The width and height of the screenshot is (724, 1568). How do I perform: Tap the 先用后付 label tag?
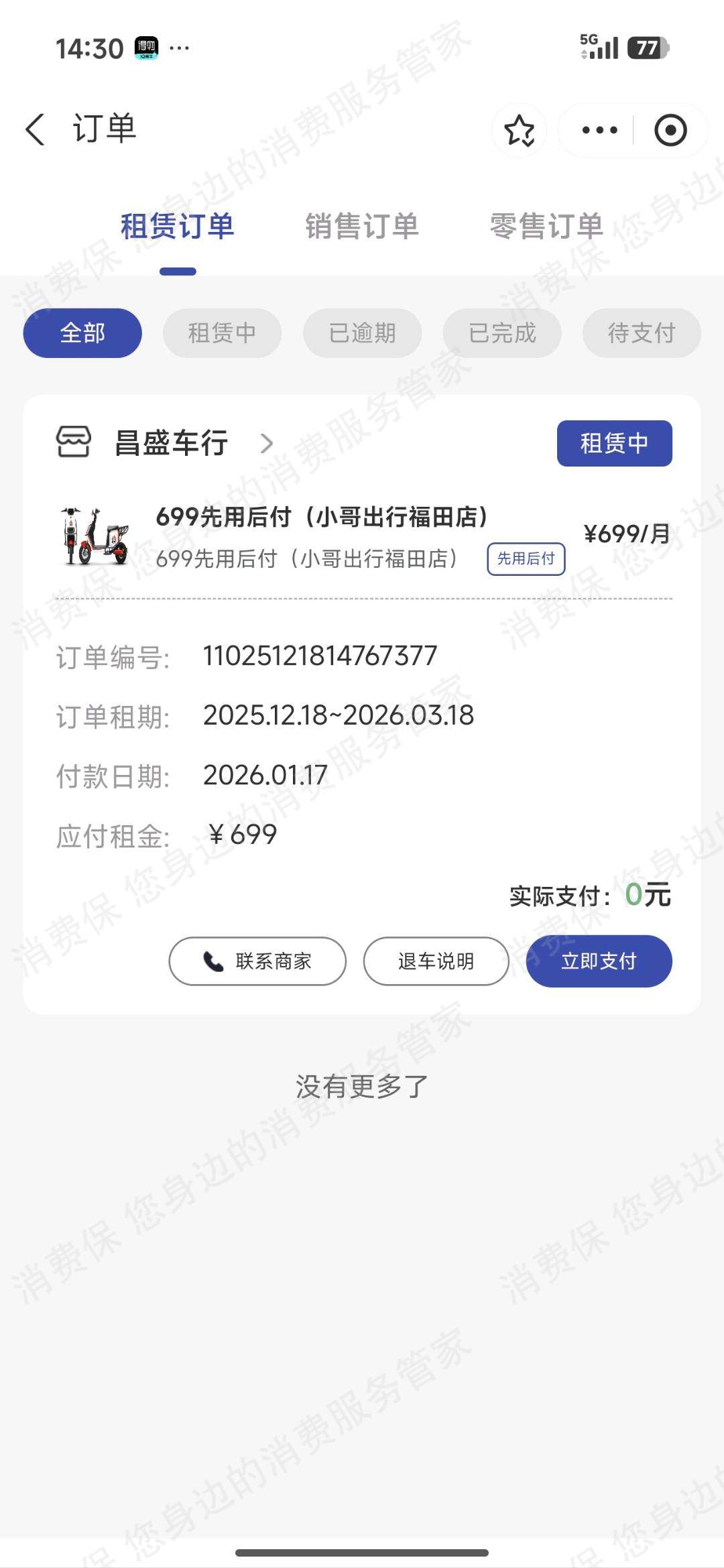pos(526,558)
